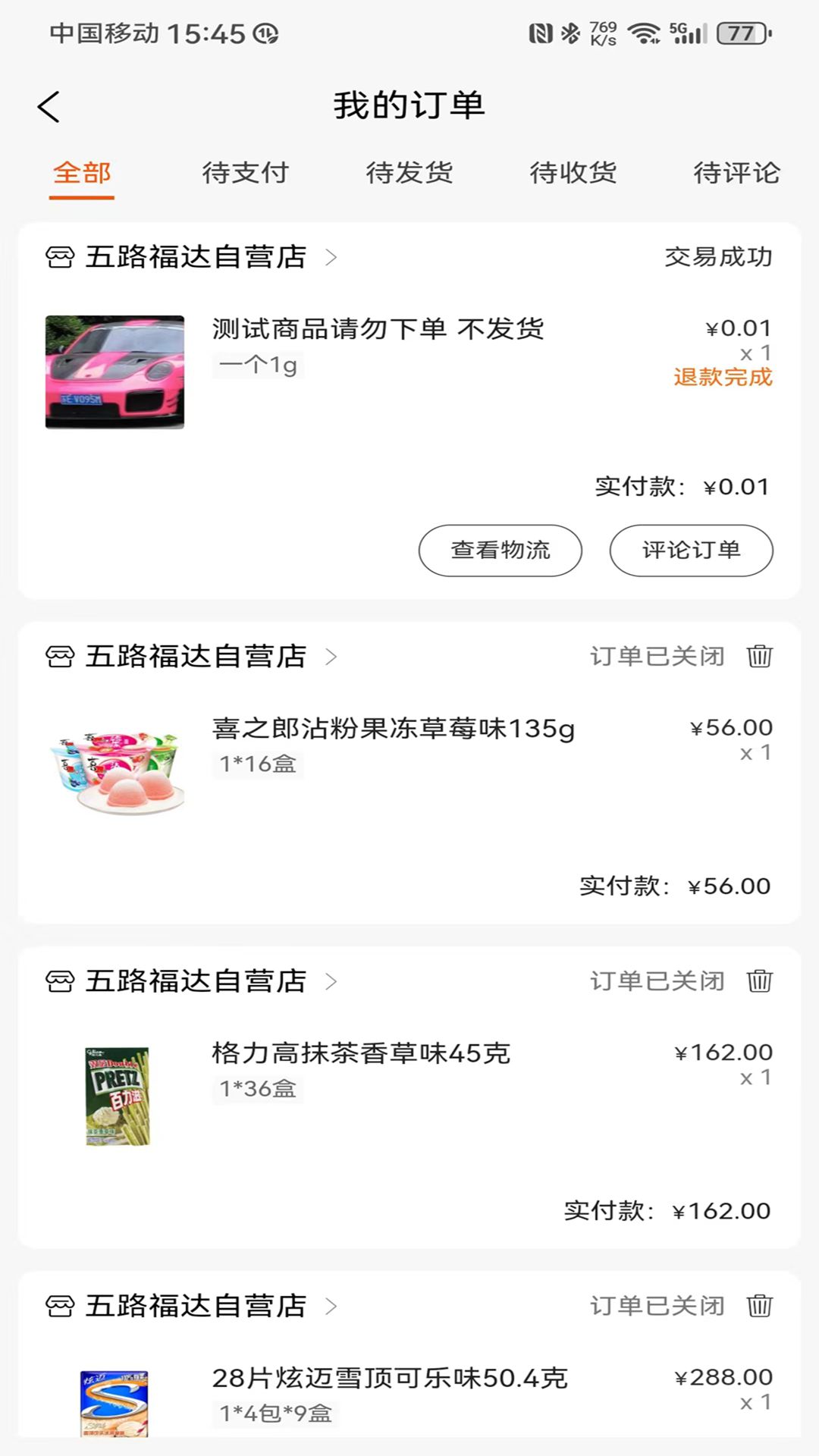The height and width of the screenshot is (1456, 819).
Task: Go back from 我的订单 page
Action: tap(49, 106)
